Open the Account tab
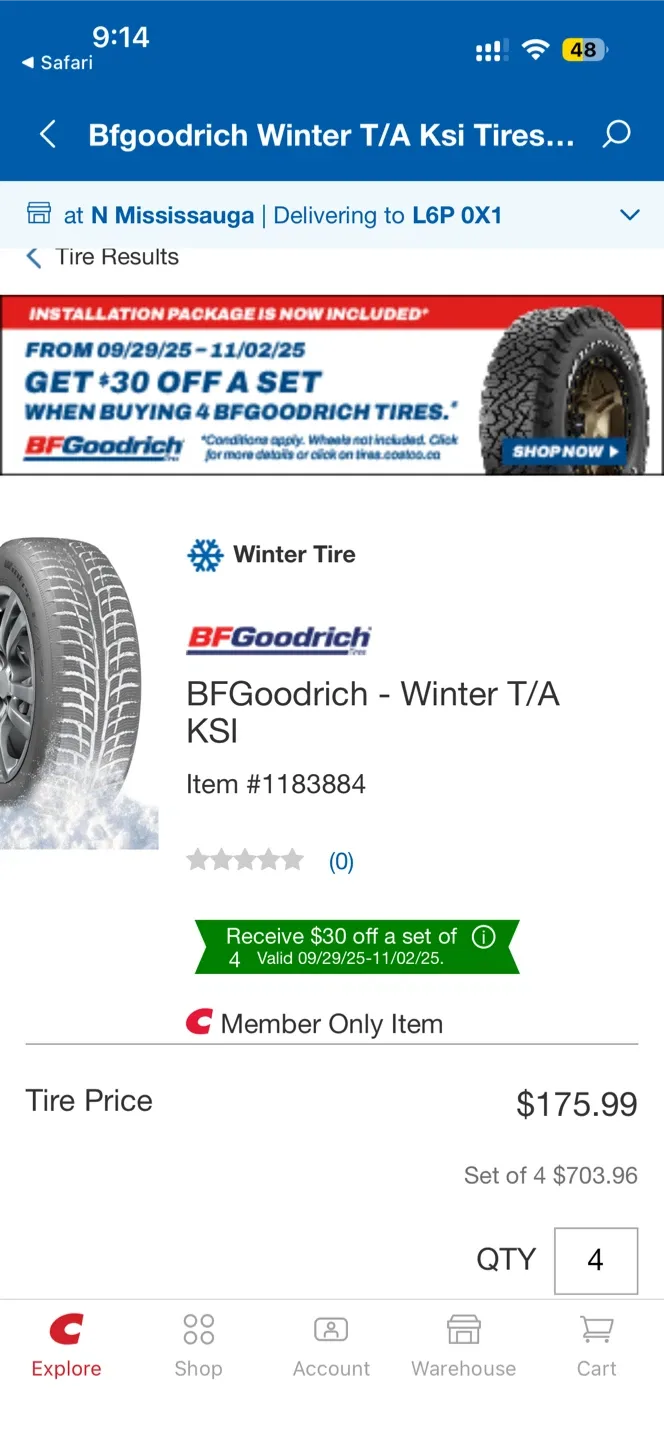 pyautogui.click(x=331, y=1346)
